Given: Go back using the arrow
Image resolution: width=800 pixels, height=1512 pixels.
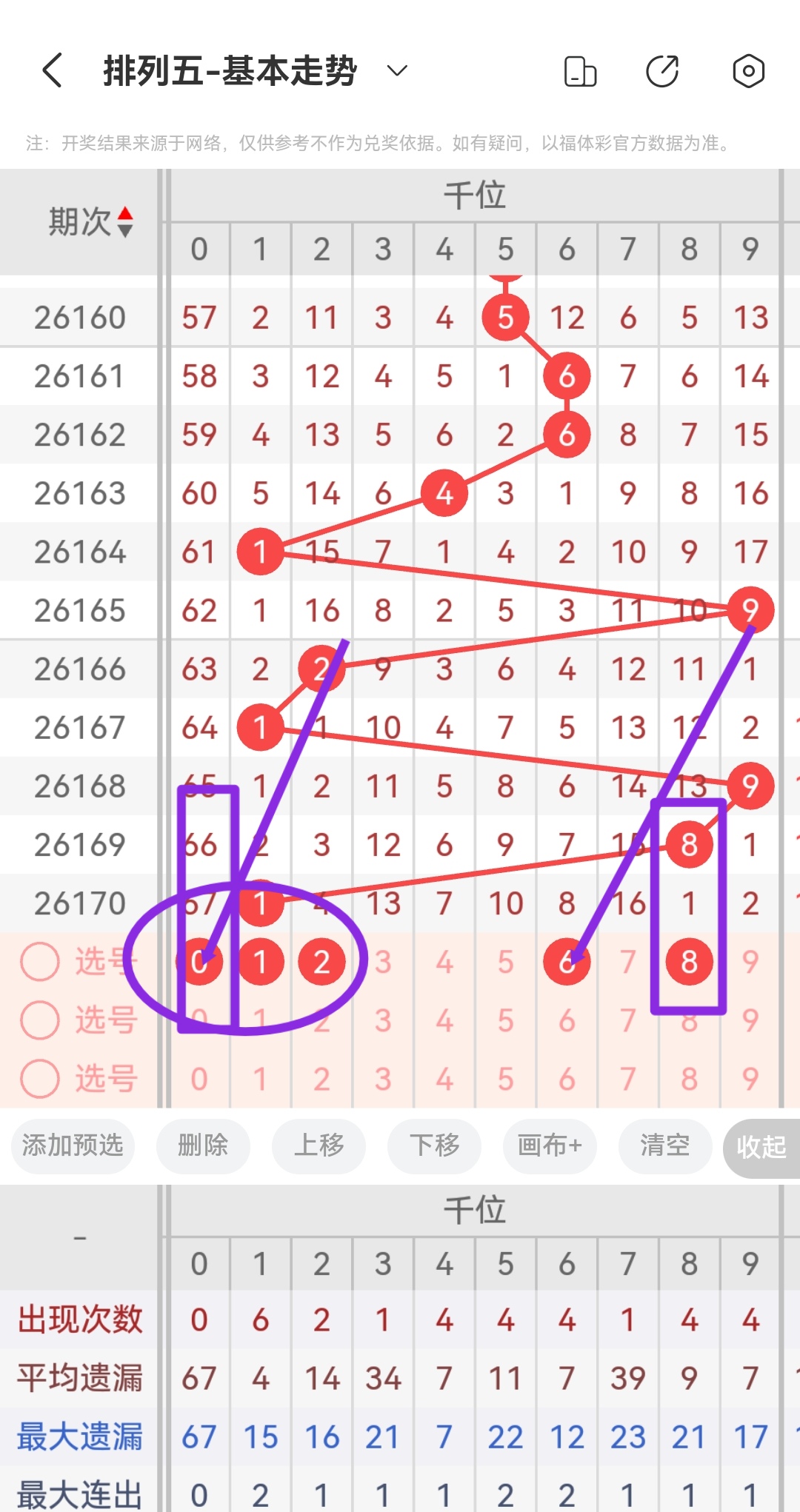Looking at the screenshot, I should [x=52, y=71].
